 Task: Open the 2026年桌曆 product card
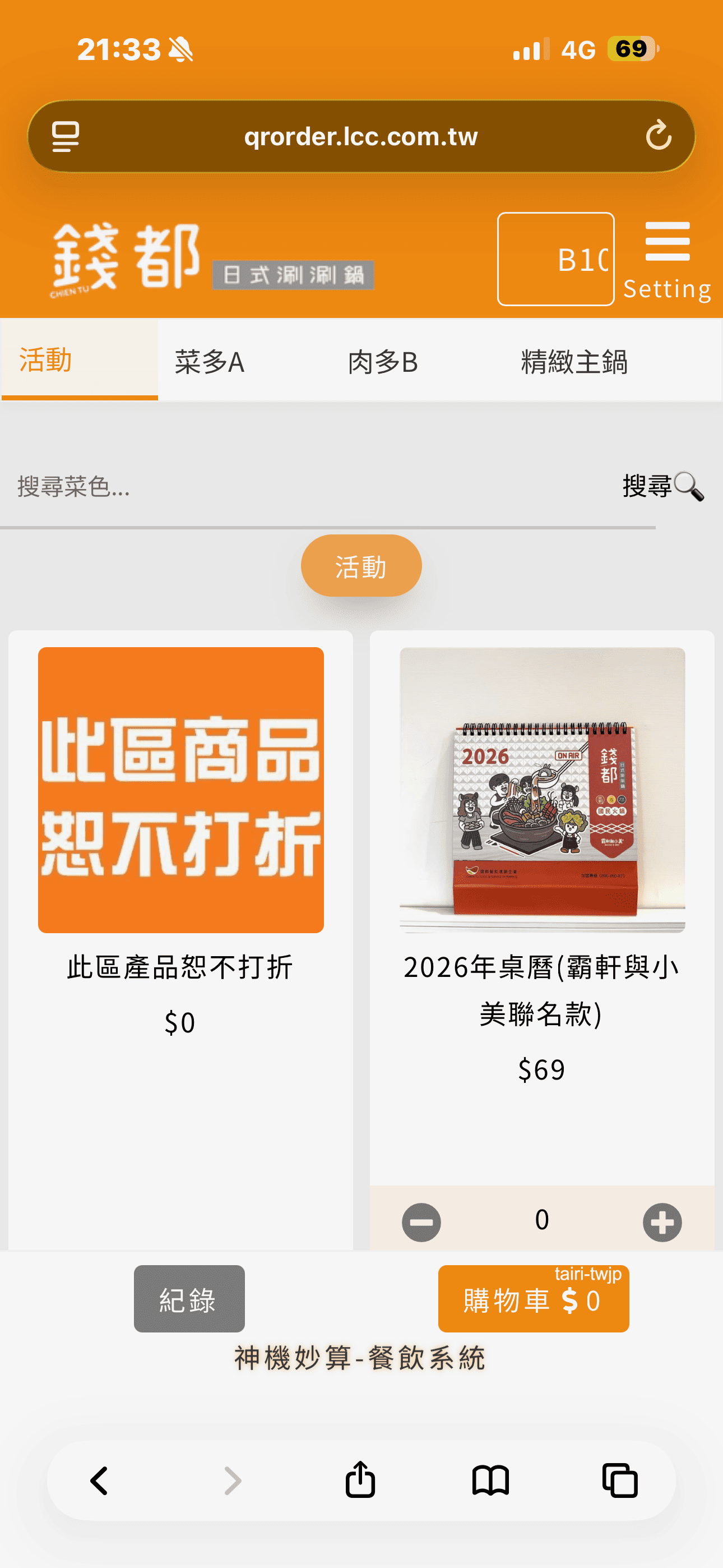(541, 790)
